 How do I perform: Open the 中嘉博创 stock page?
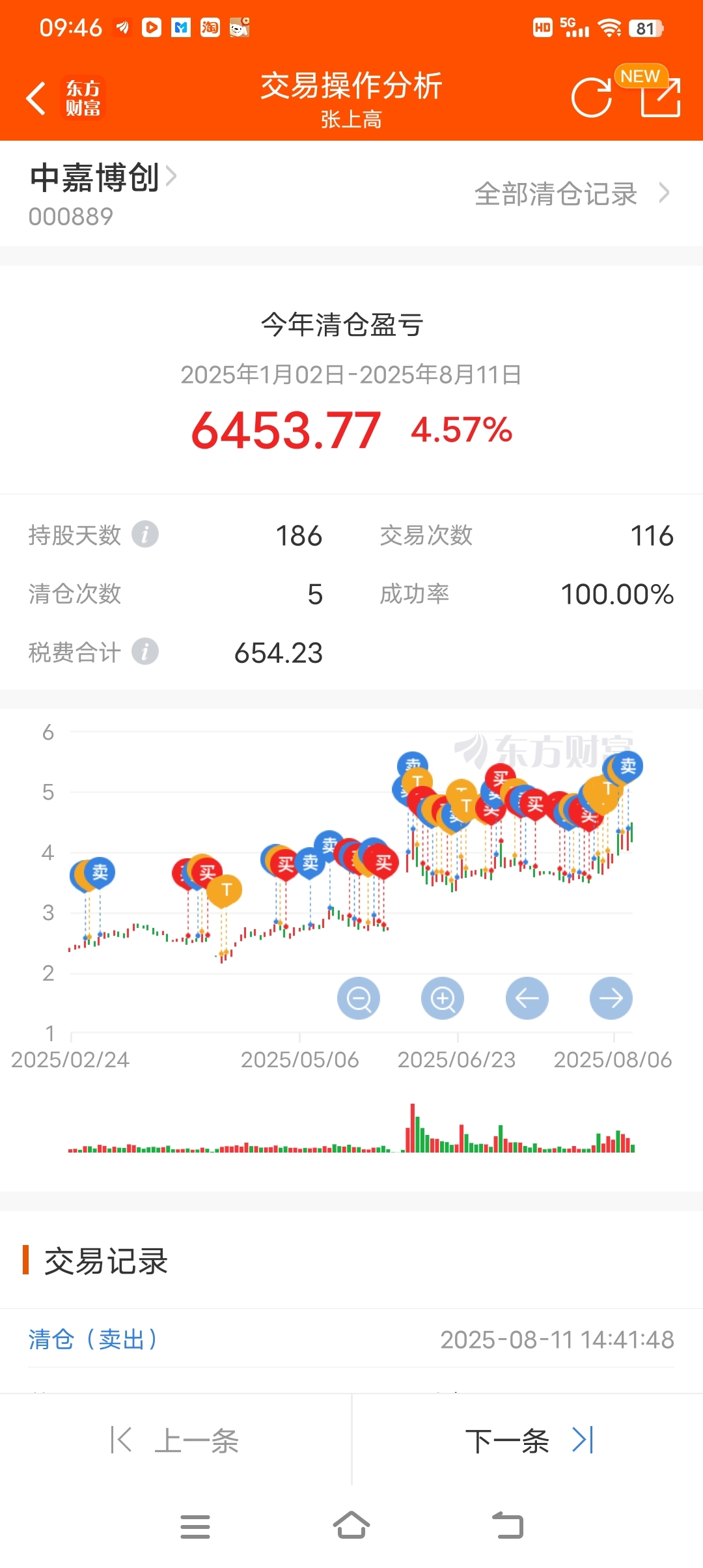pos(103,178)
